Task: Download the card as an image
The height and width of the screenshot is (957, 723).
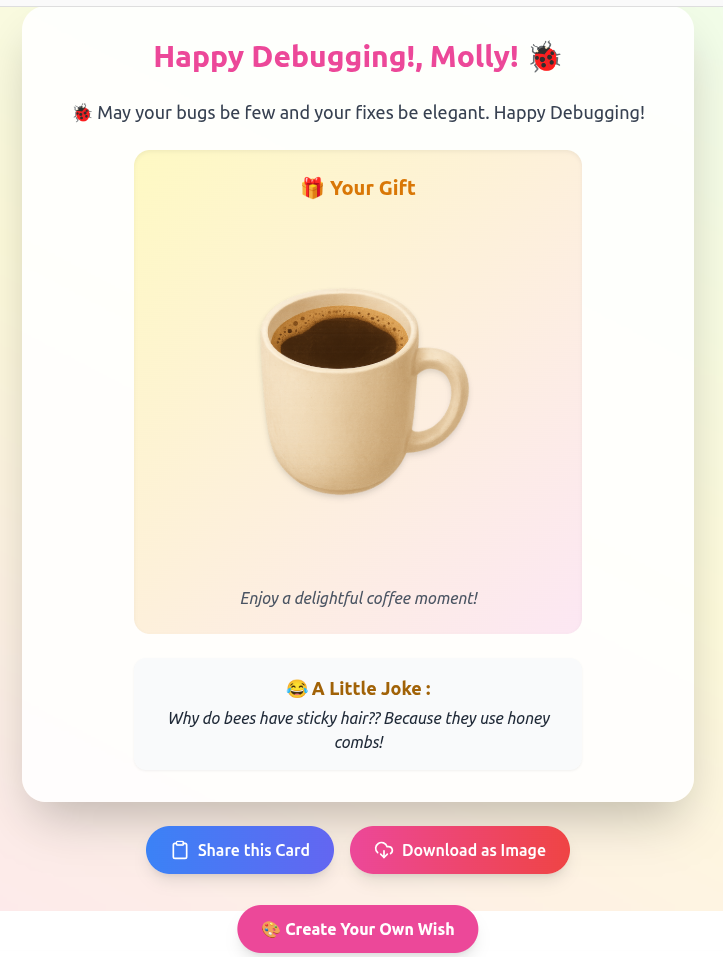Action: [x=460, y=850]
